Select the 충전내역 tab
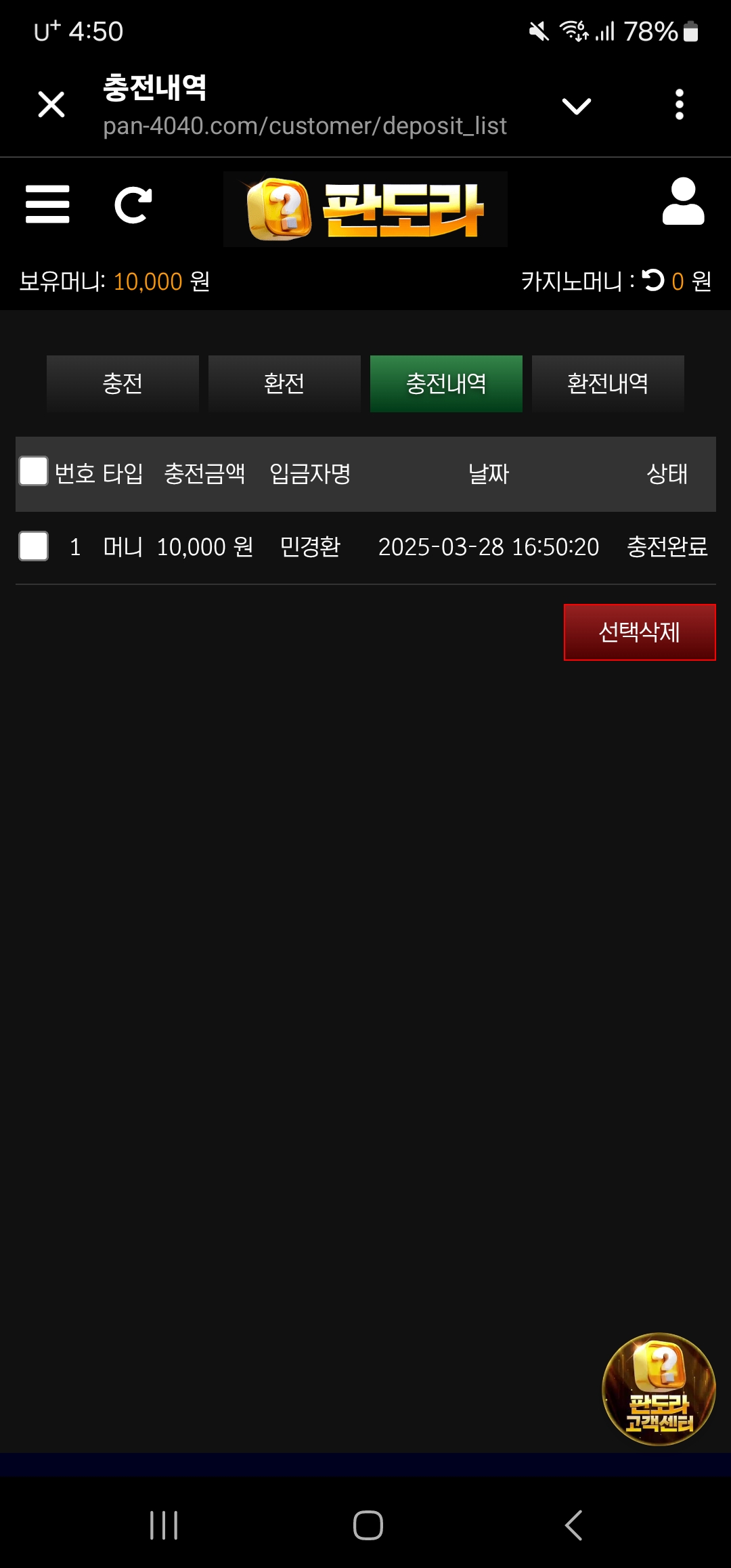 pyautogui.click(x=446, y=384)
